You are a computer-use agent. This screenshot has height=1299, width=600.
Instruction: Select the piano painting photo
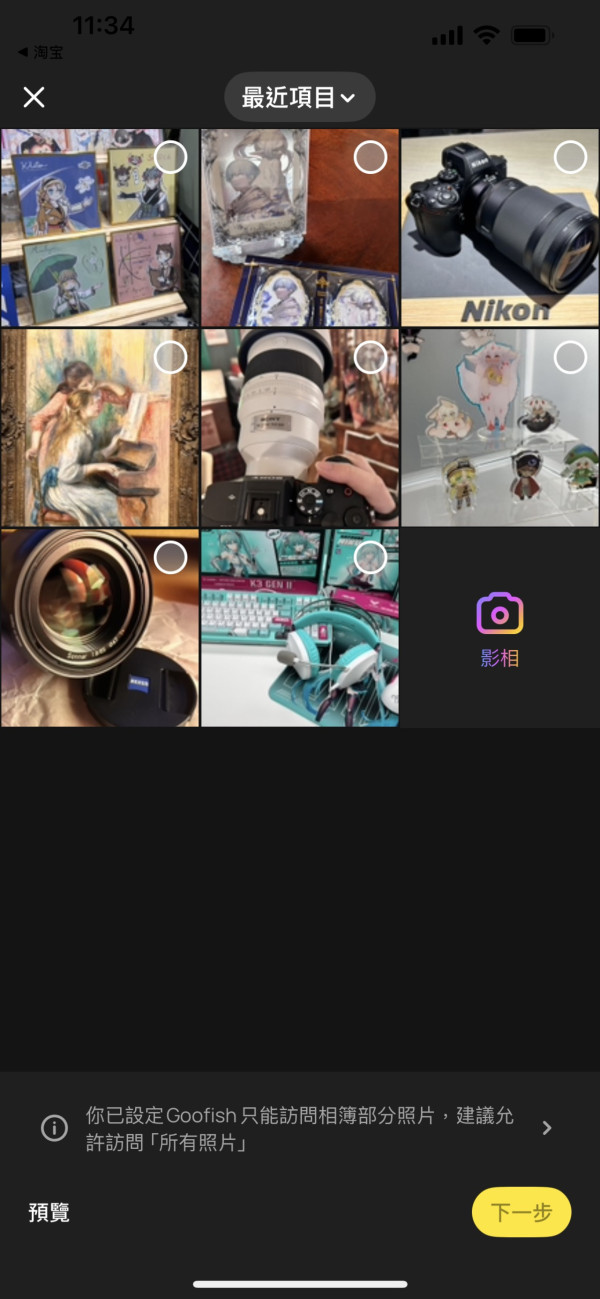pos(171,357)
